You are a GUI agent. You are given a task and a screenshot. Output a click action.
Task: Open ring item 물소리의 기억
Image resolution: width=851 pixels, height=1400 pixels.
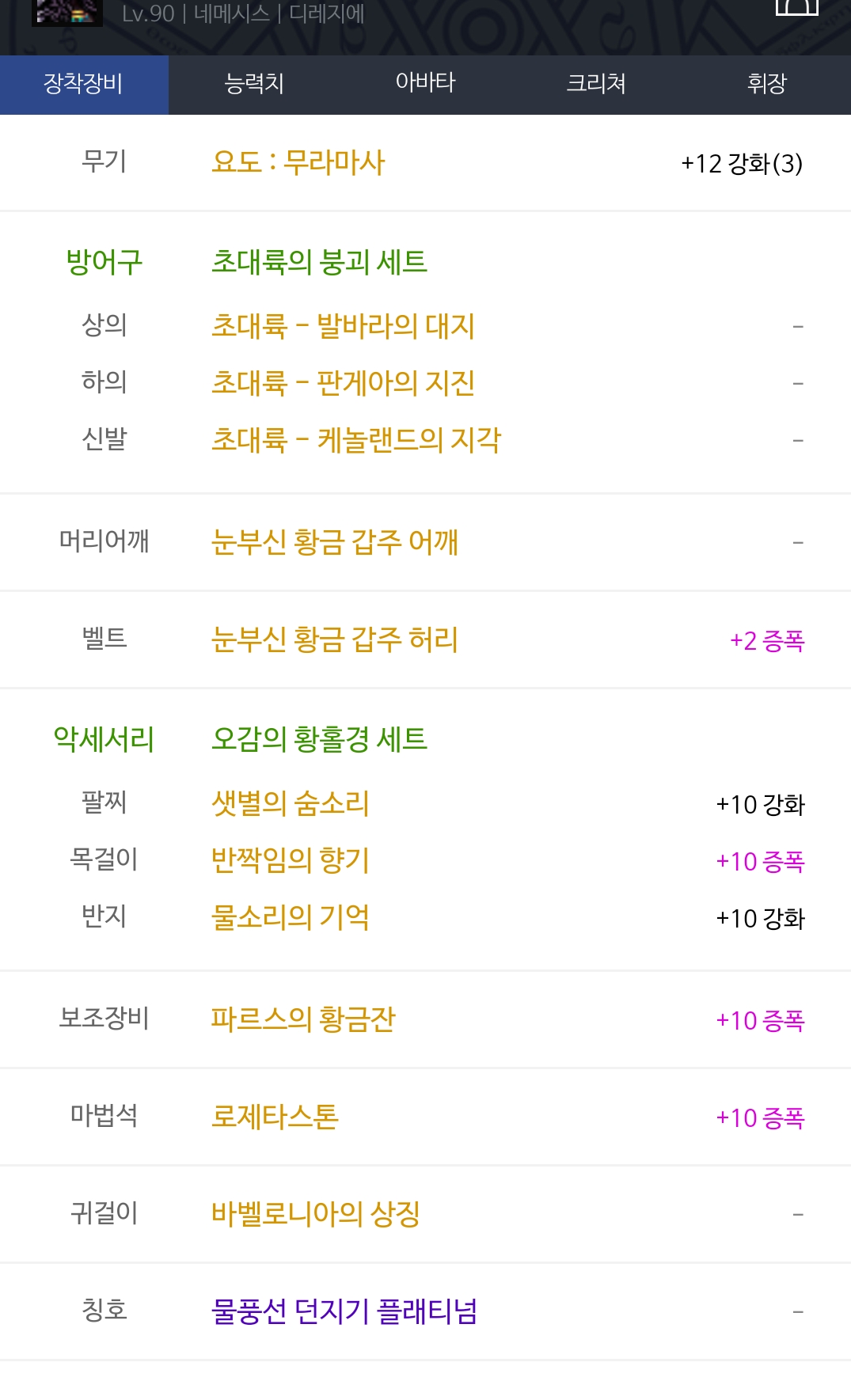coord(291,917)
